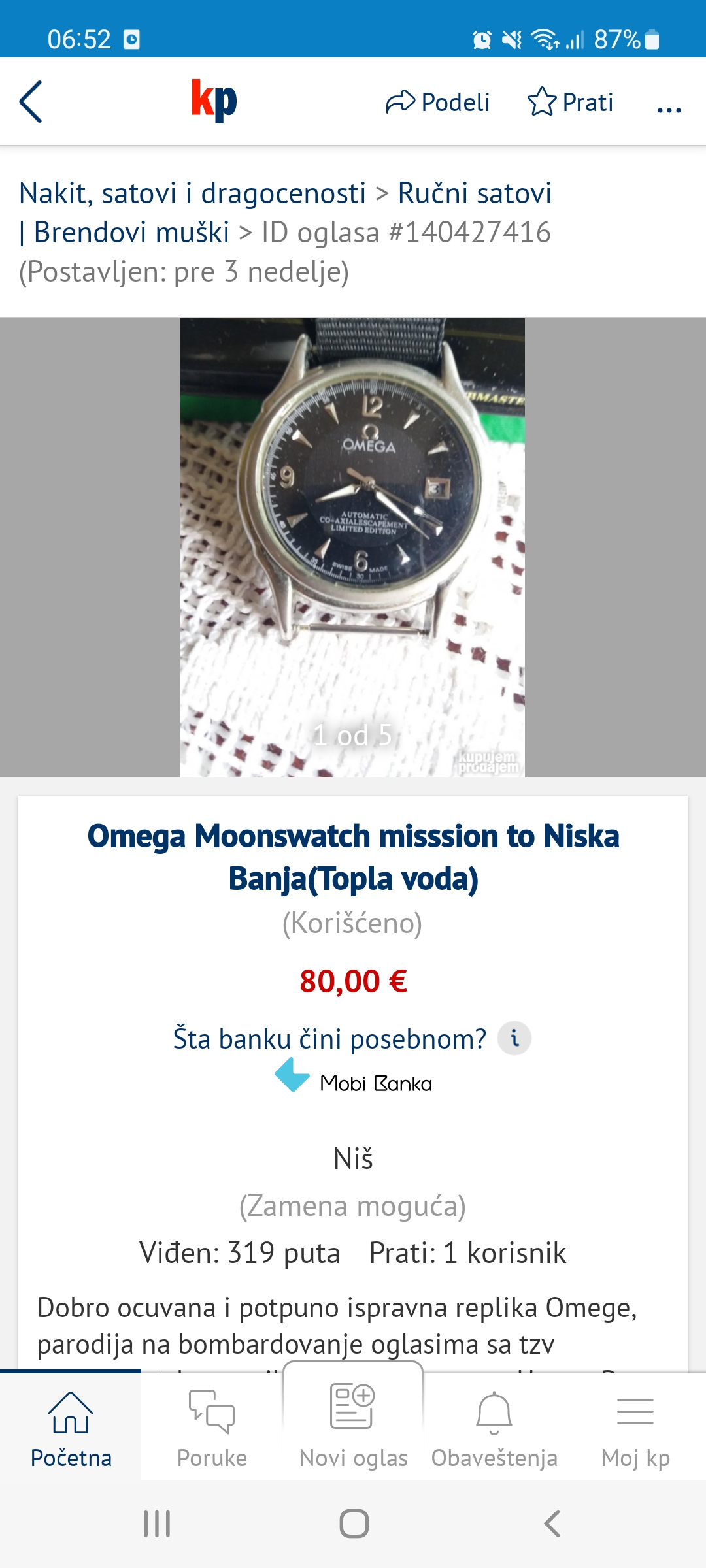Go to the system home screen
This screenshot has width=706, height=1568.
pos(354,1524)
